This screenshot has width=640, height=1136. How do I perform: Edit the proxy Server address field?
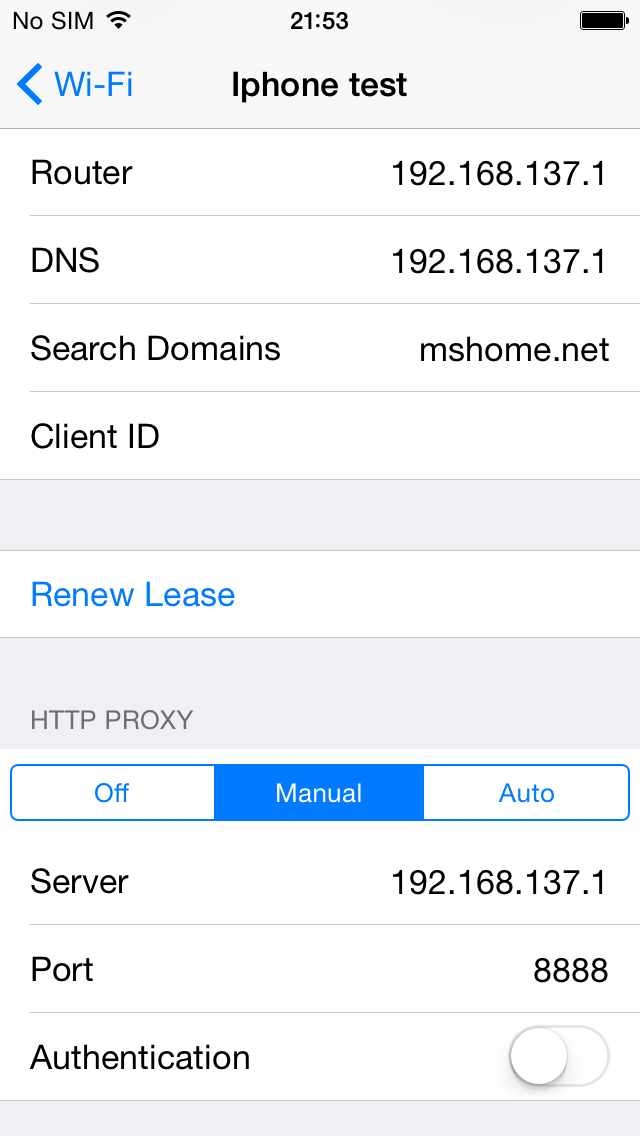tap(320, 881)
